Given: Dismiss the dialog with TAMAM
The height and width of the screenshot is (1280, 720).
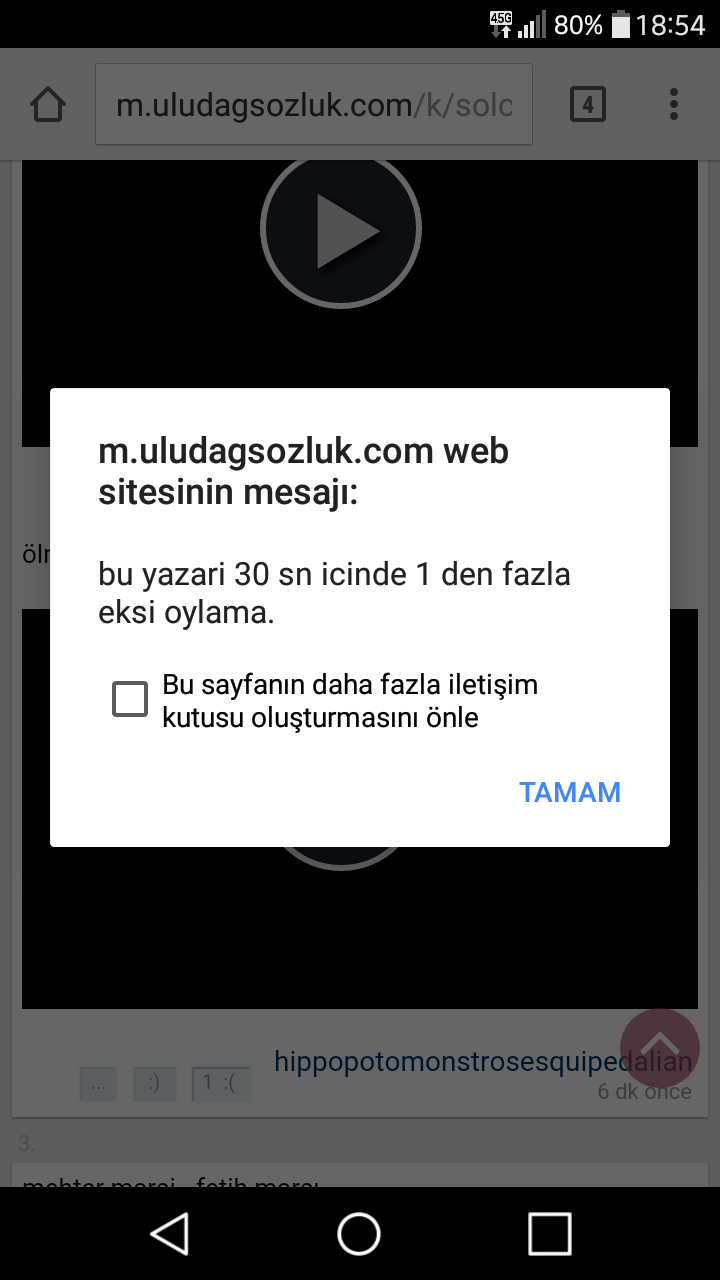Looking at the screenshot, I should [570, 792].
